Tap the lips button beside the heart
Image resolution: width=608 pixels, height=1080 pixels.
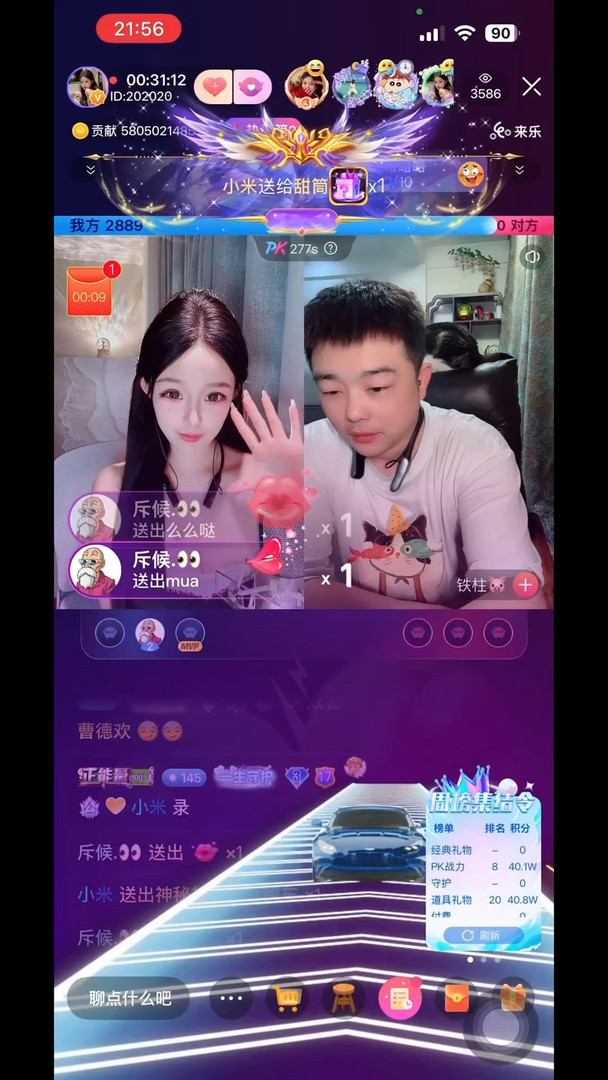pos(252,87)
